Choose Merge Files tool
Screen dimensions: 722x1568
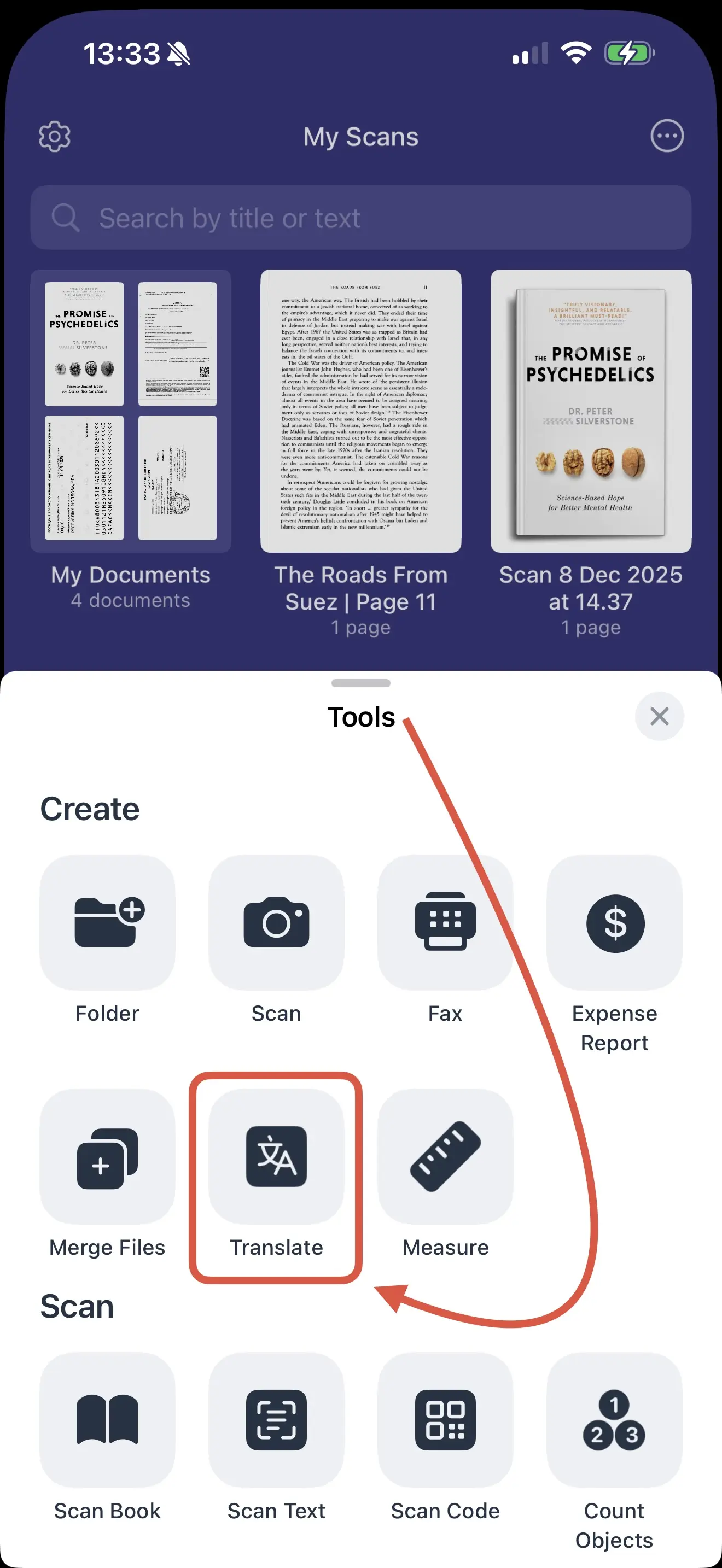[x=107, y=1157]
